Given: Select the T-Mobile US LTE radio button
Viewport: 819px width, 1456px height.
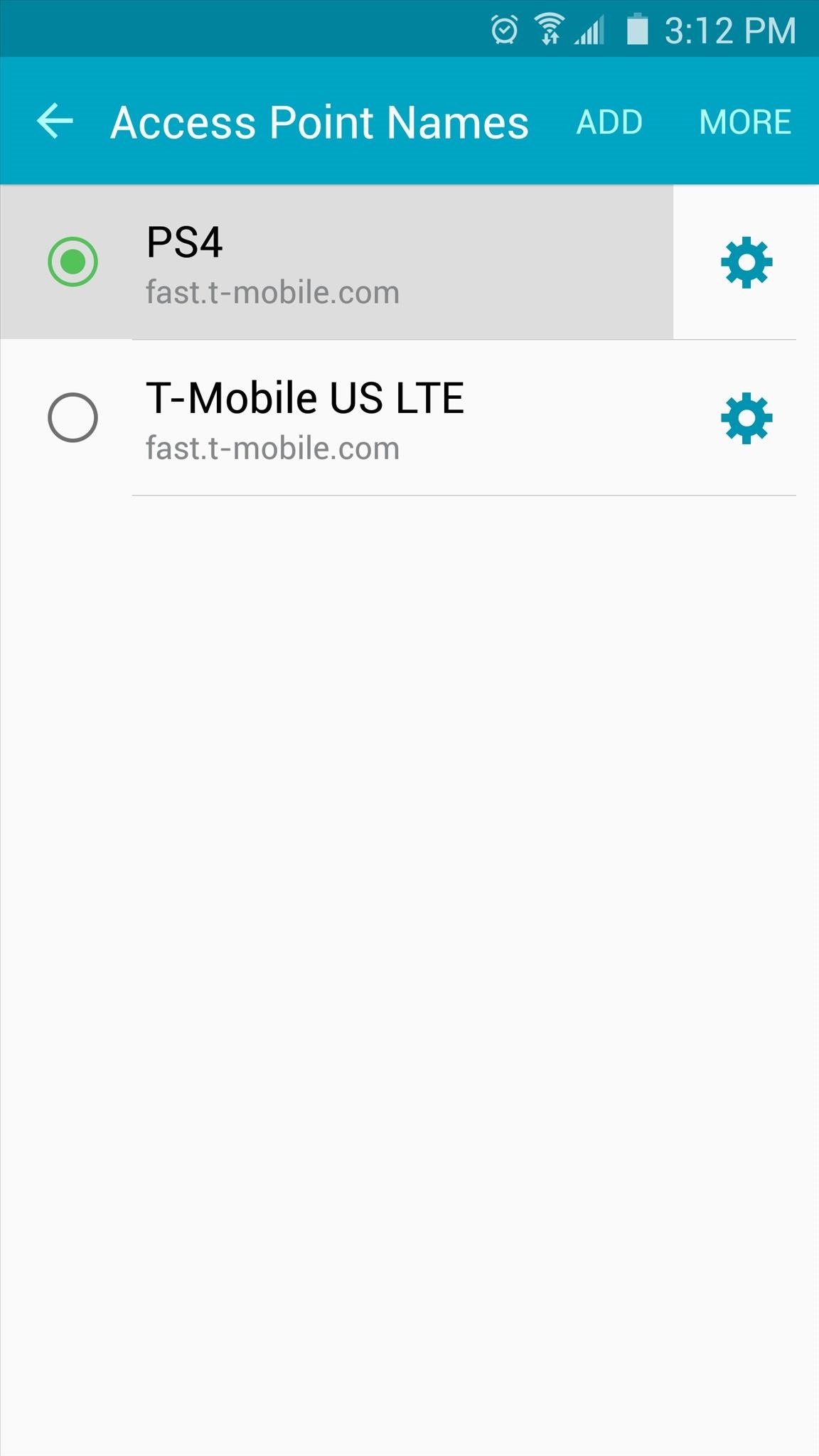Looking at the screenshot, I should pos(73,417).
